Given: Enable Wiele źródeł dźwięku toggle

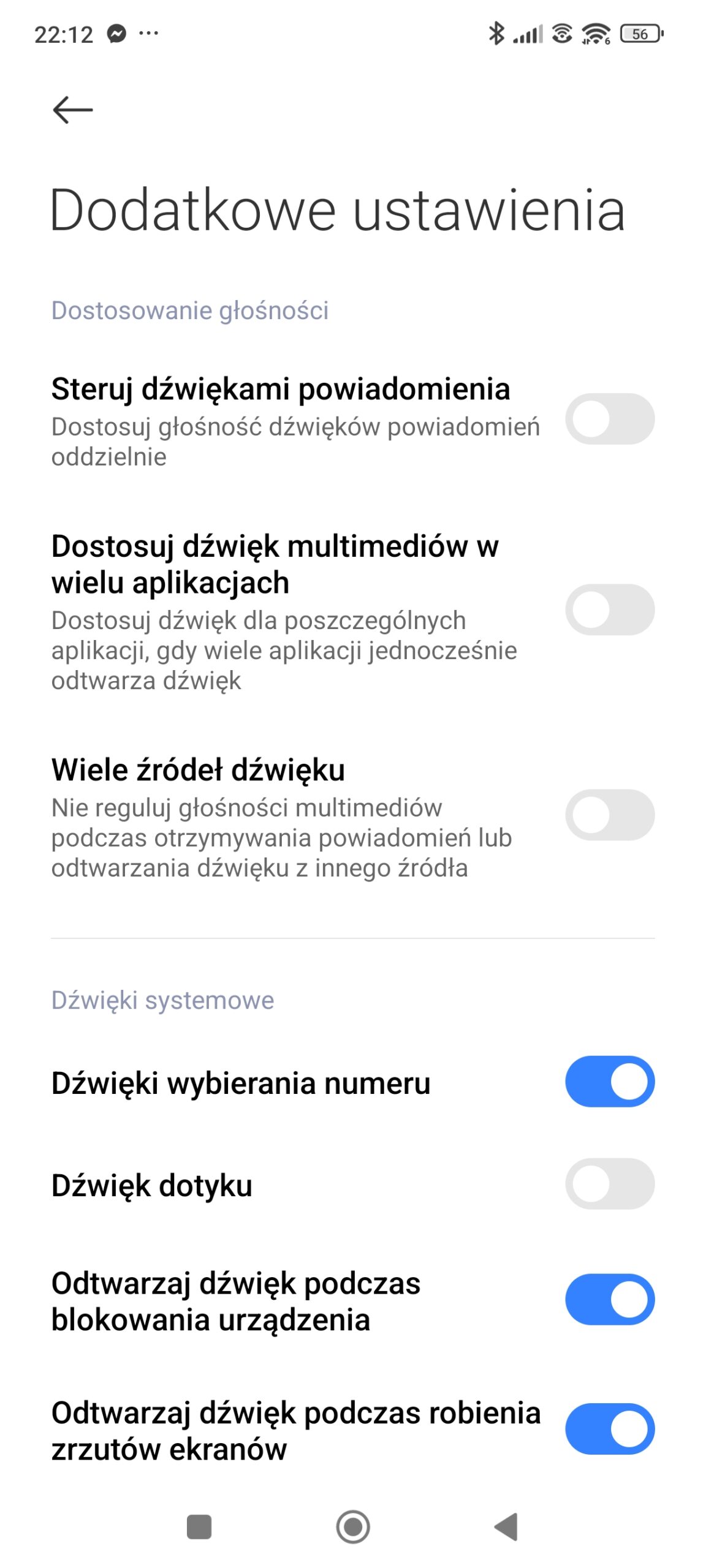Looking at the screenshot, I should point(609,815).
